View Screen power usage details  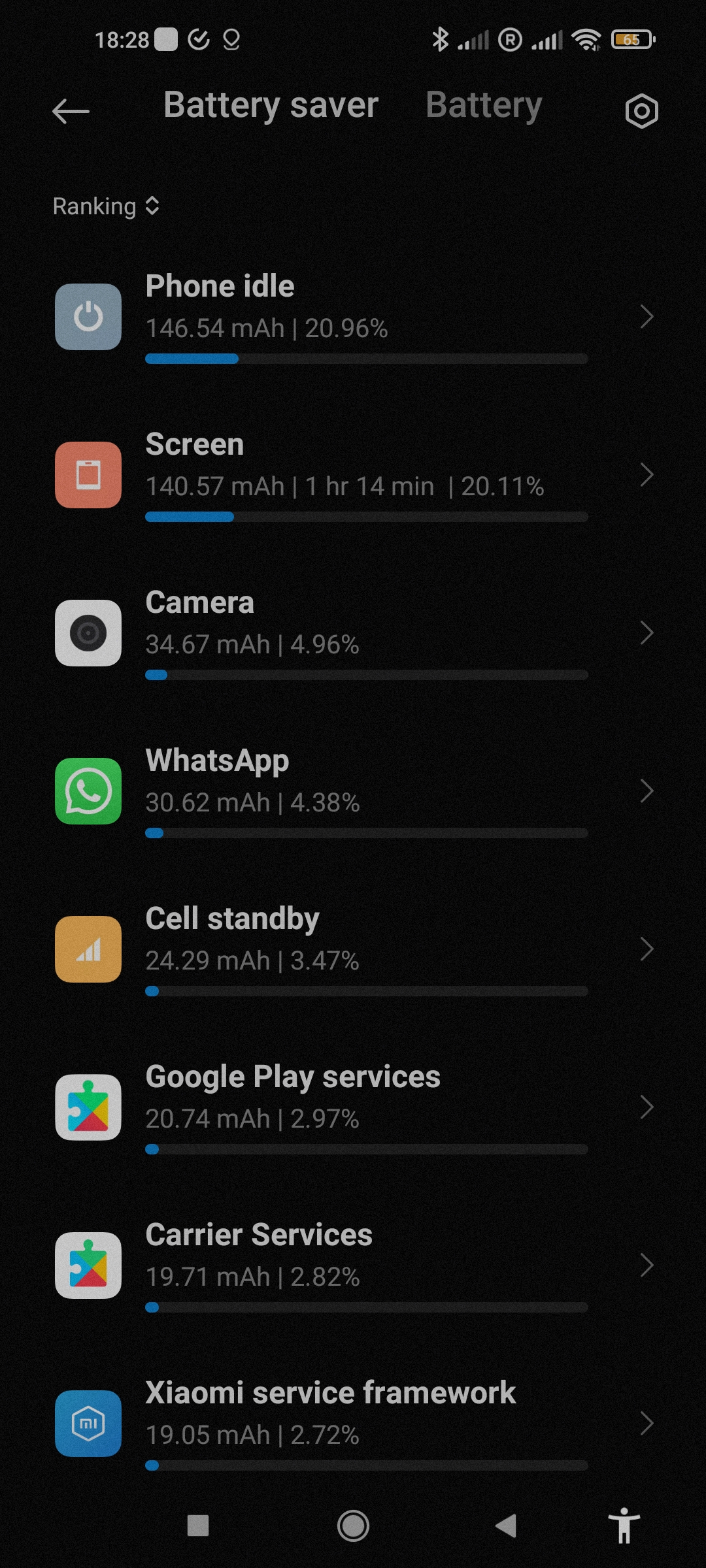pos(353,476)
